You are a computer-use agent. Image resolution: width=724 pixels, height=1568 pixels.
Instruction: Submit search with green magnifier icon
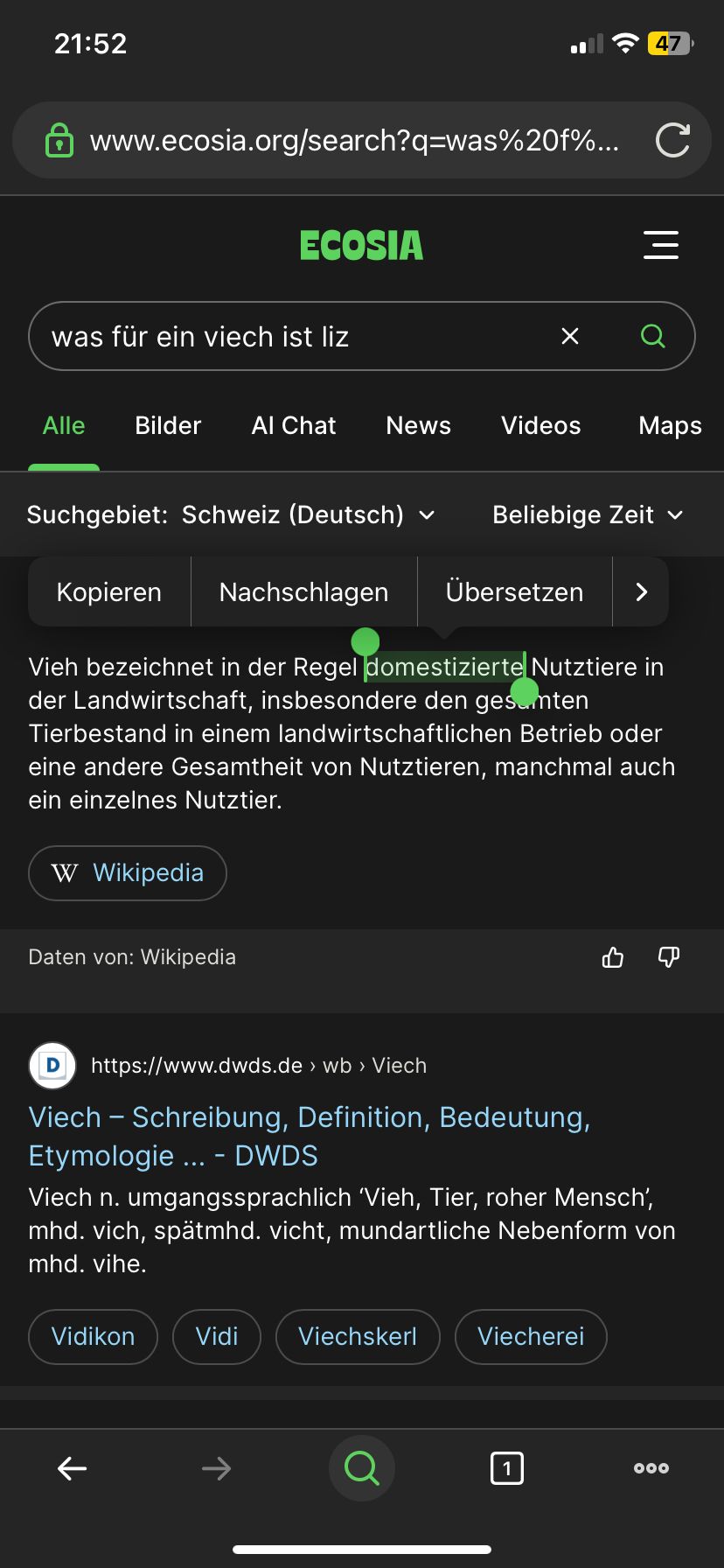coord(652,336)
